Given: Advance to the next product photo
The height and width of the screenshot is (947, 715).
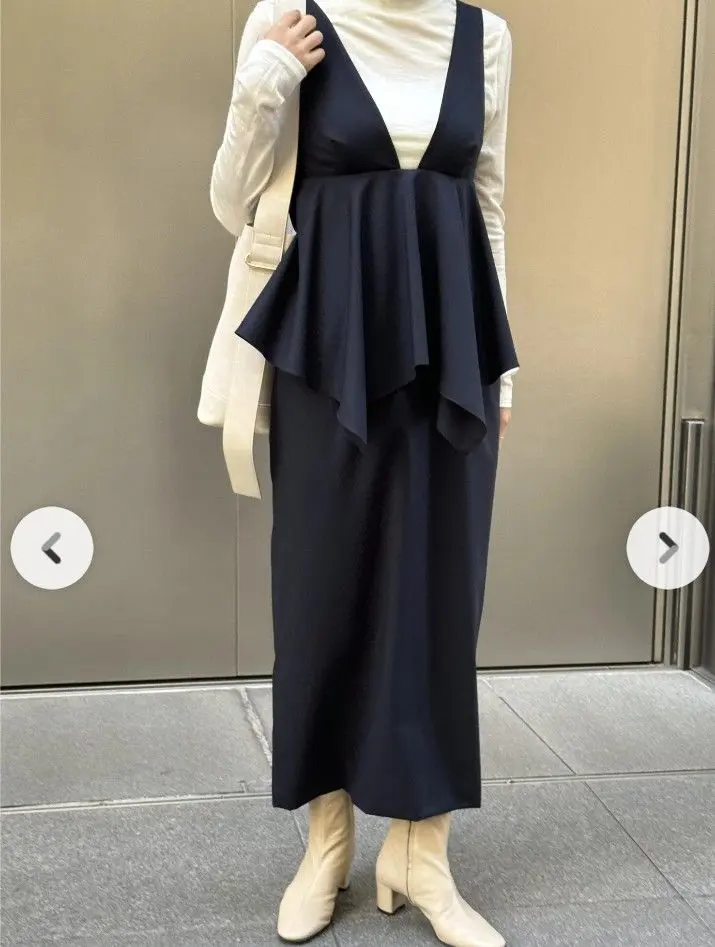Looking at the screenshot, I should point(667,547).
